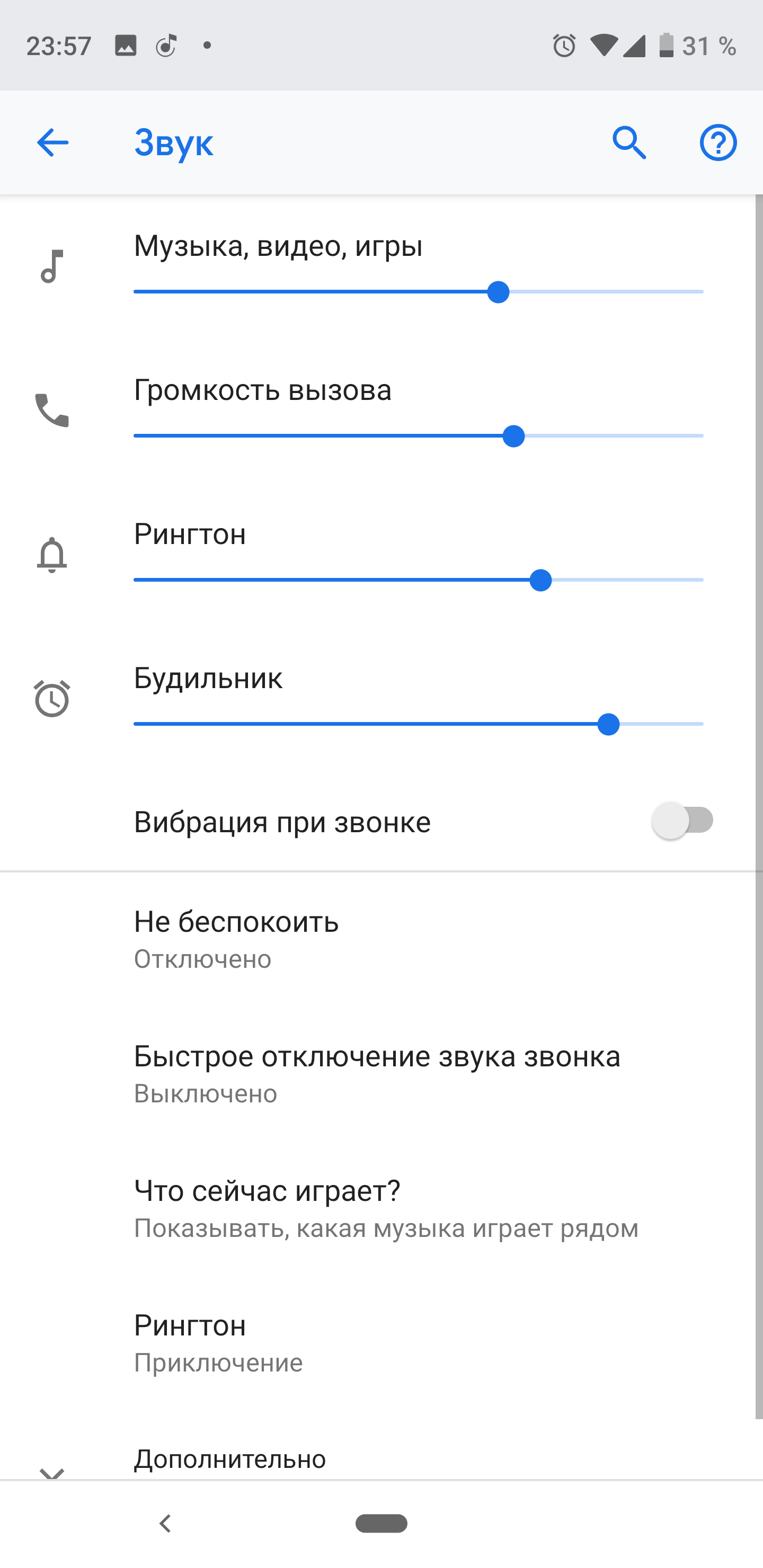The width and height of the screenshot is (763, 1568).
Task: Tap the Громкость вызова slider
Action: [x=419, y=436]
